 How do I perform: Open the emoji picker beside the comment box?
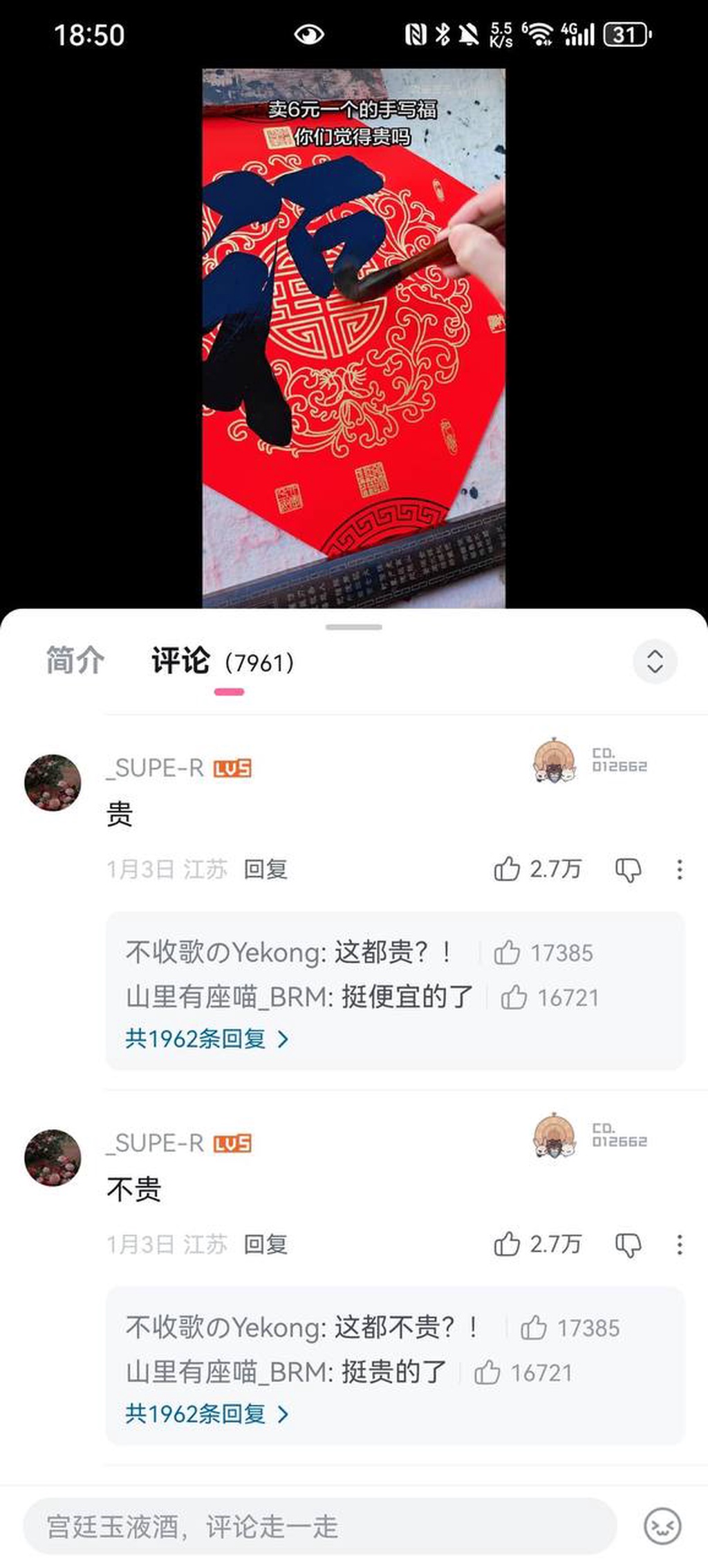click(x=662, y=1526)
